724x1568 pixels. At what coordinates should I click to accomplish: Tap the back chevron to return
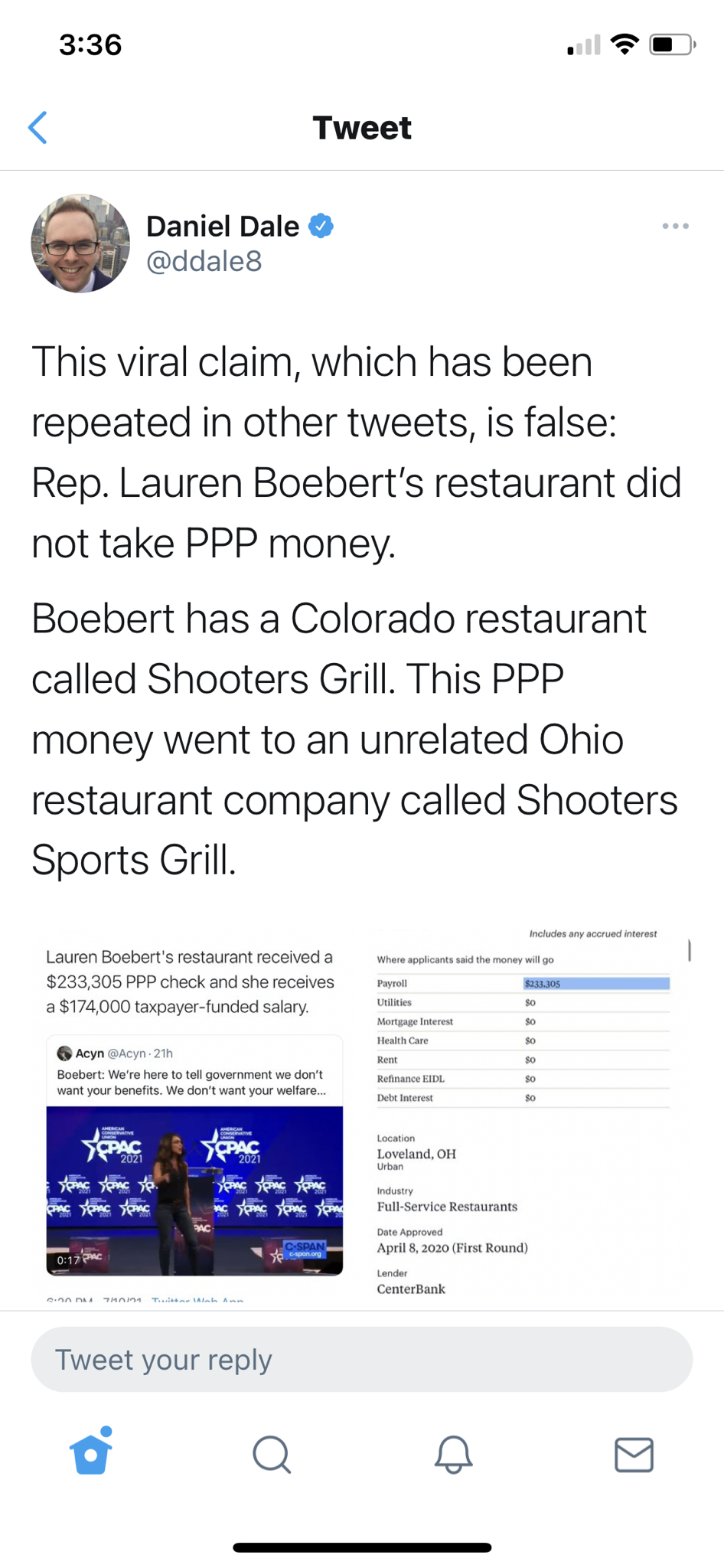(x=38, y=127)
